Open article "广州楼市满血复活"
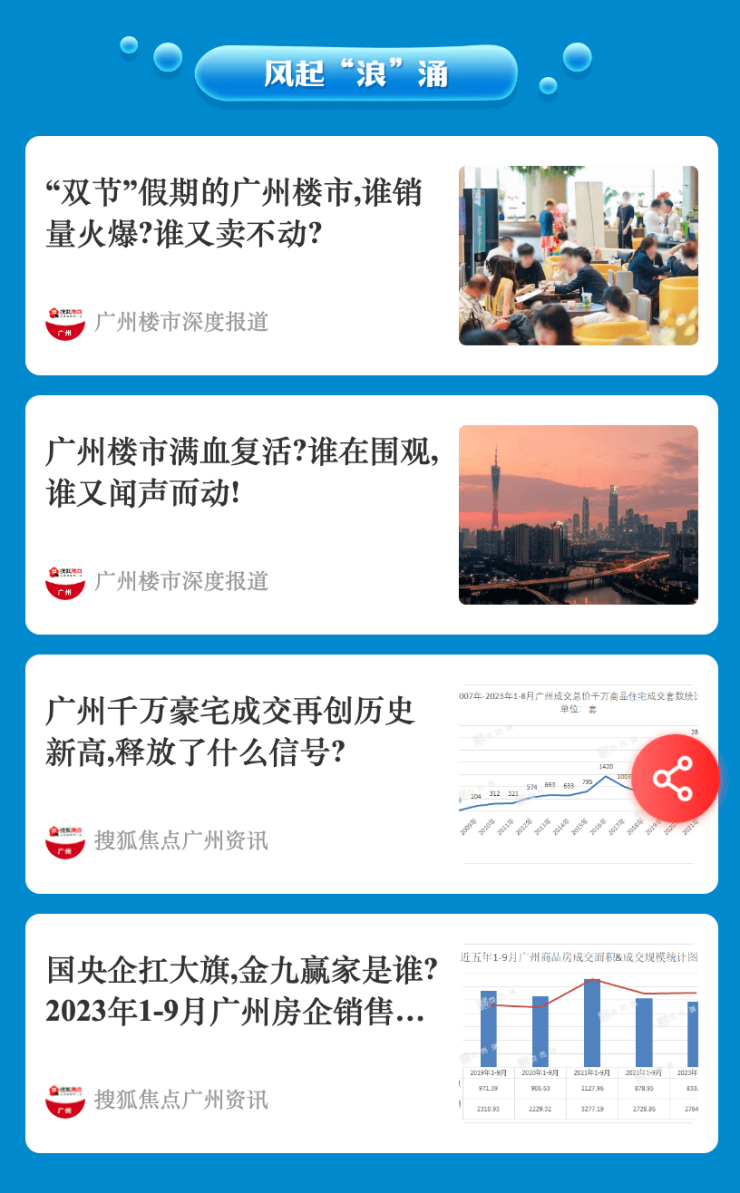The image size is (740, 1193). [x=242, y=472]
